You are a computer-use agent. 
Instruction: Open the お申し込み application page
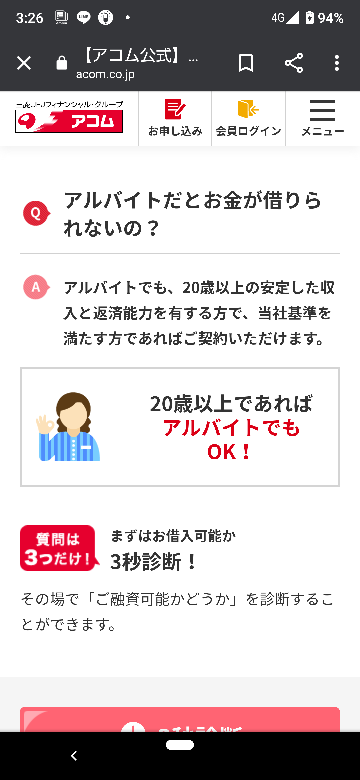coord(175,118)
